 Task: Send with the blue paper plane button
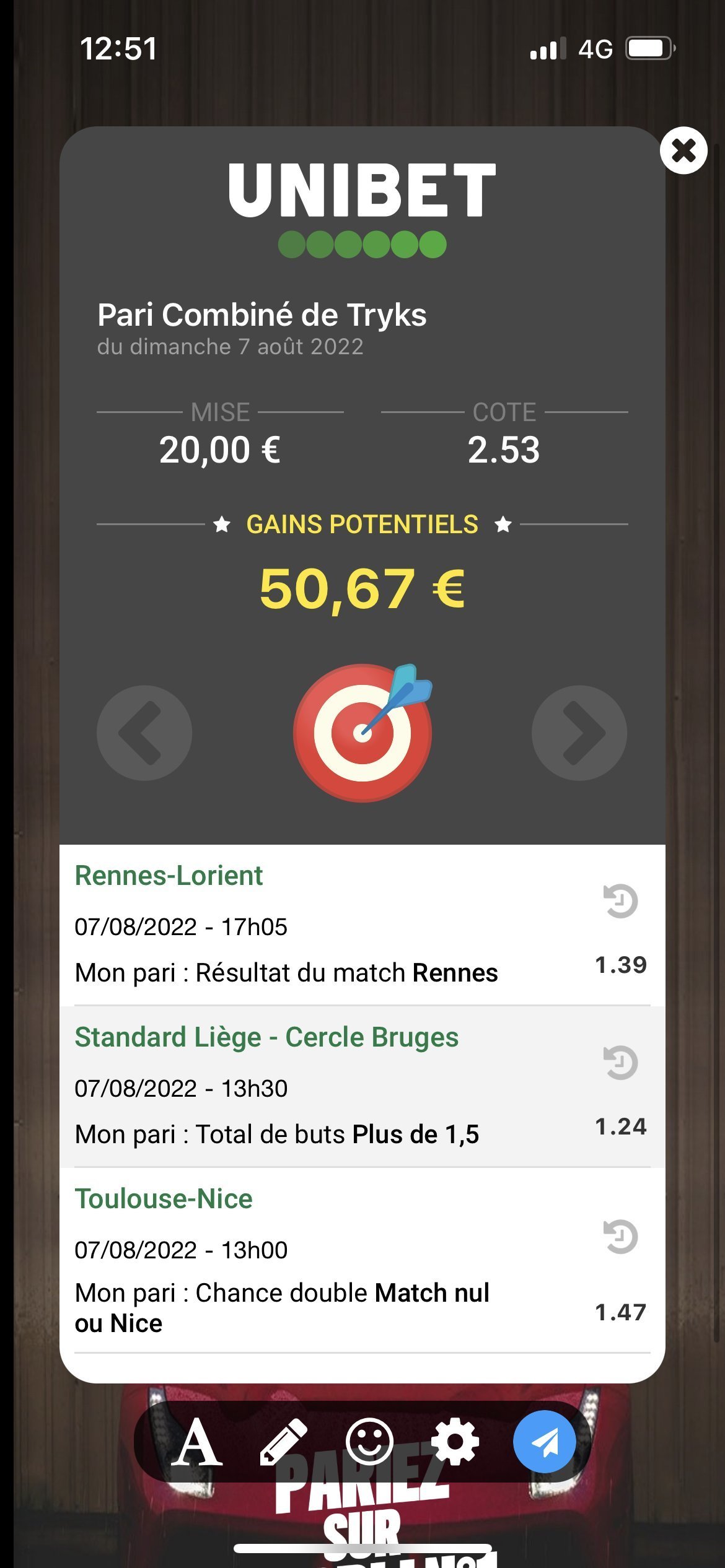pyautogui.click(x=545, y=1442)
